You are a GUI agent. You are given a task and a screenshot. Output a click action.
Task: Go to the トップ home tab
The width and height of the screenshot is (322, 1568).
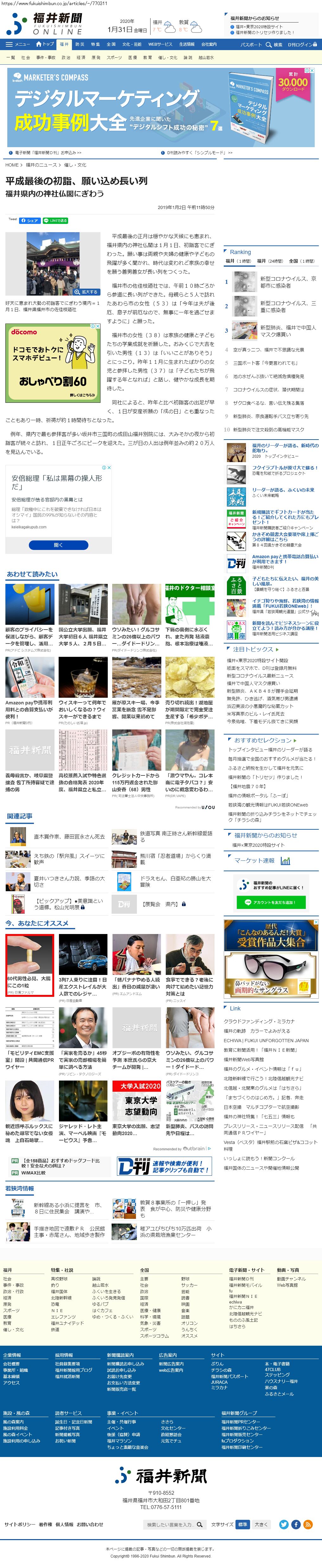point(45,44)
